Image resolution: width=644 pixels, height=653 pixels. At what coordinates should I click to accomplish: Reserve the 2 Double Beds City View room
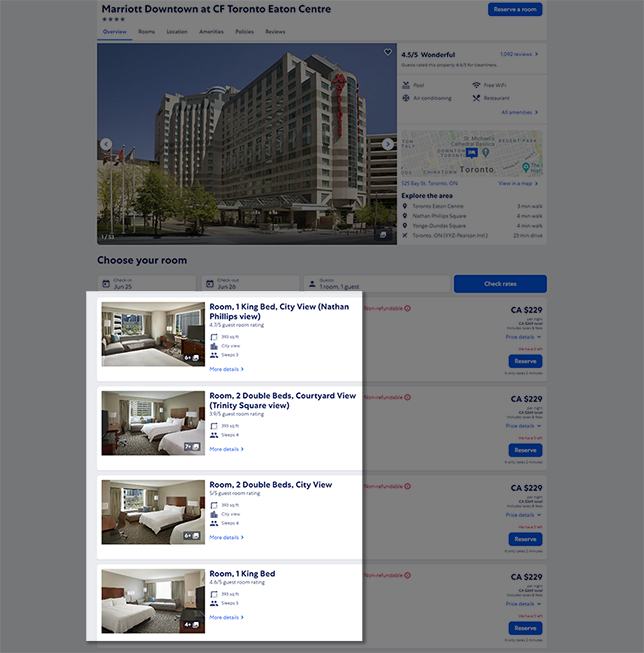(525, 539)
